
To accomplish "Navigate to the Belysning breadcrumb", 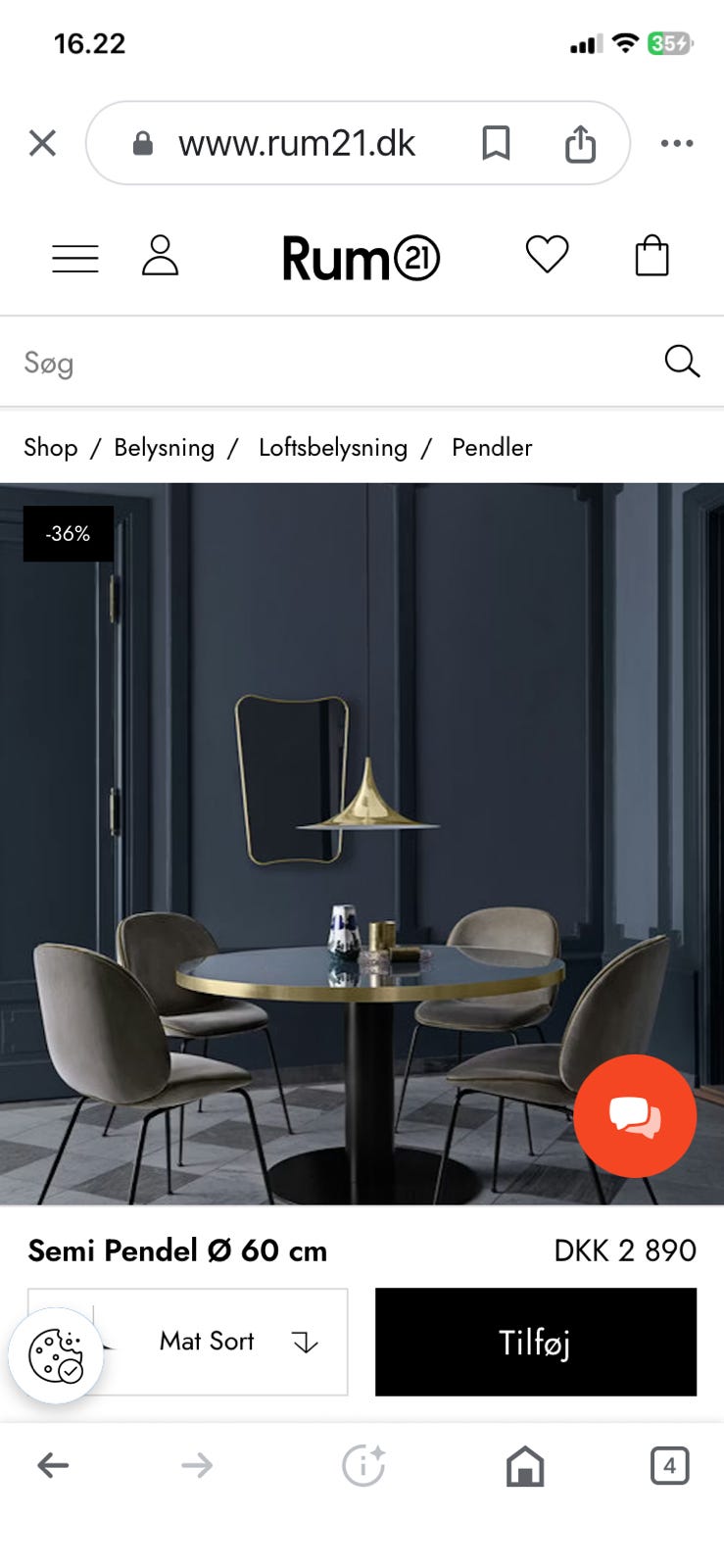I will [165, 448].
